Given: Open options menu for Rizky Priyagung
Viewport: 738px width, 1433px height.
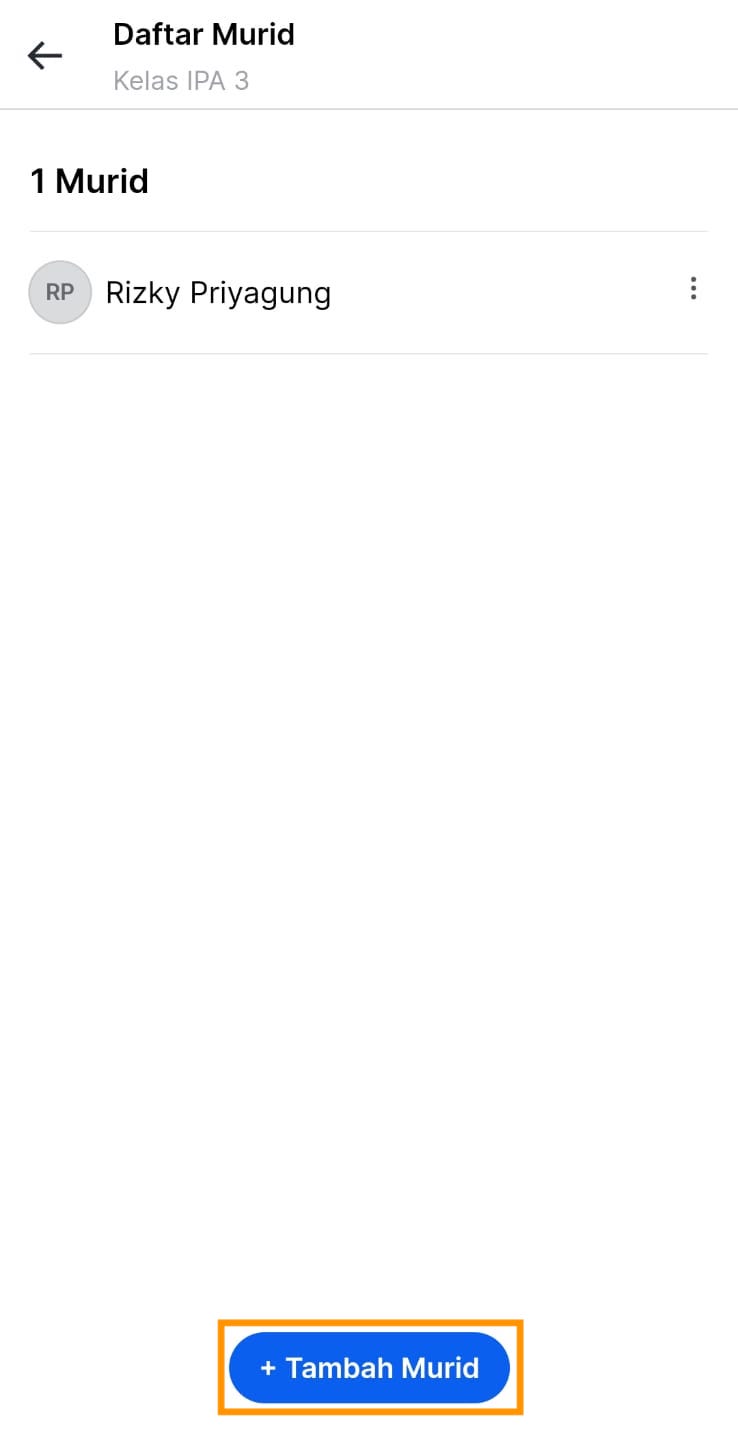Looking at the screenshot, I should (693, 290).
